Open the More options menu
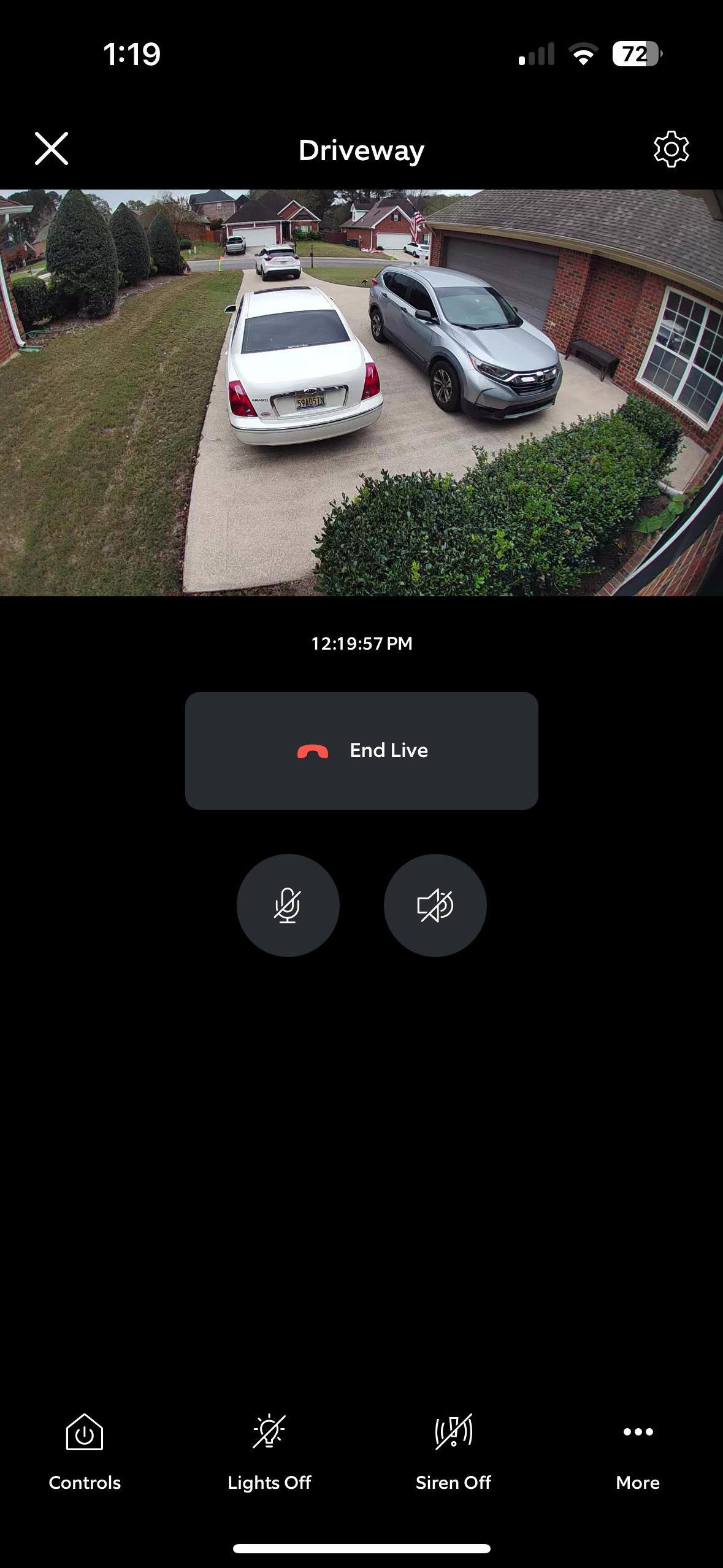The image size is (723, 1568). 638,1451
